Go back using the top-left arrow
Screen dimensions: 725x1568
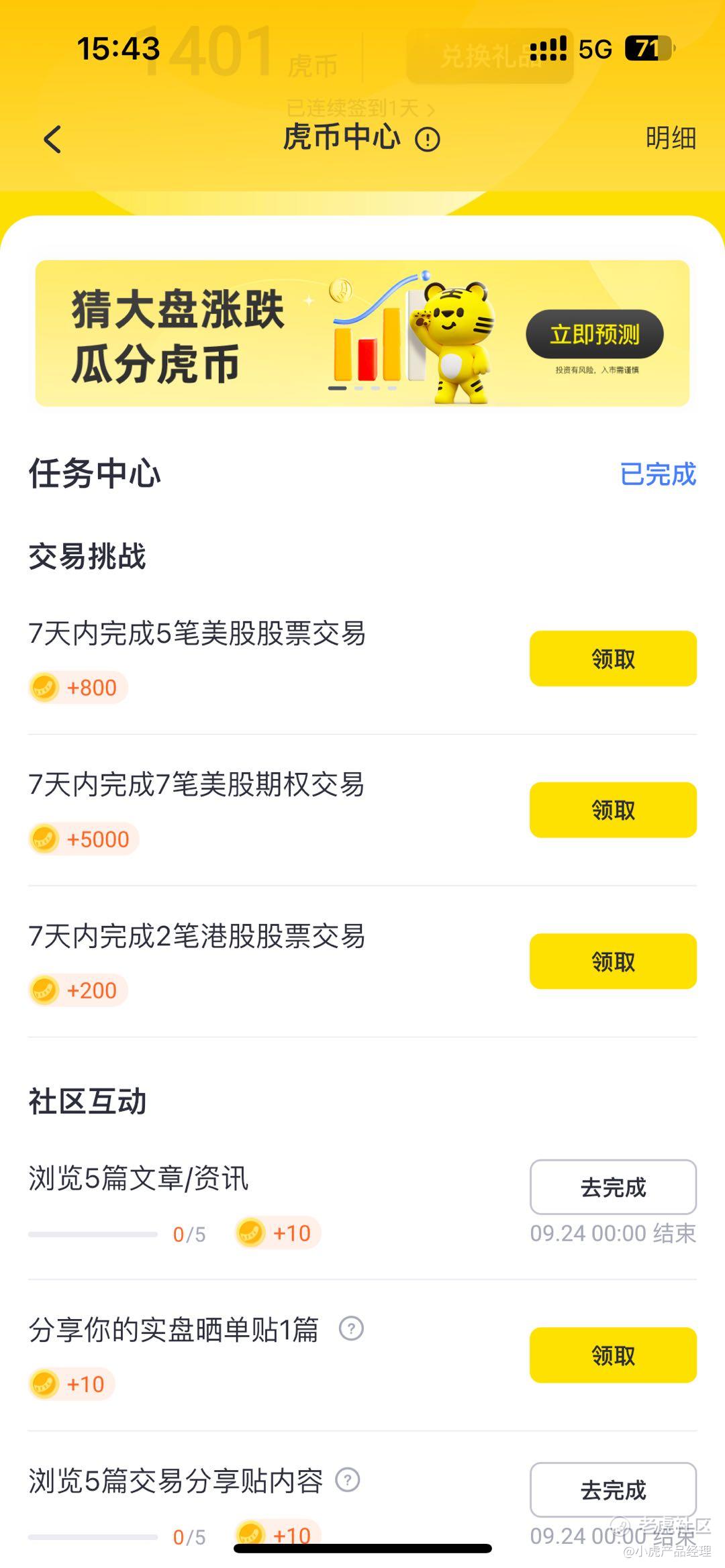[x=52, y=140]
